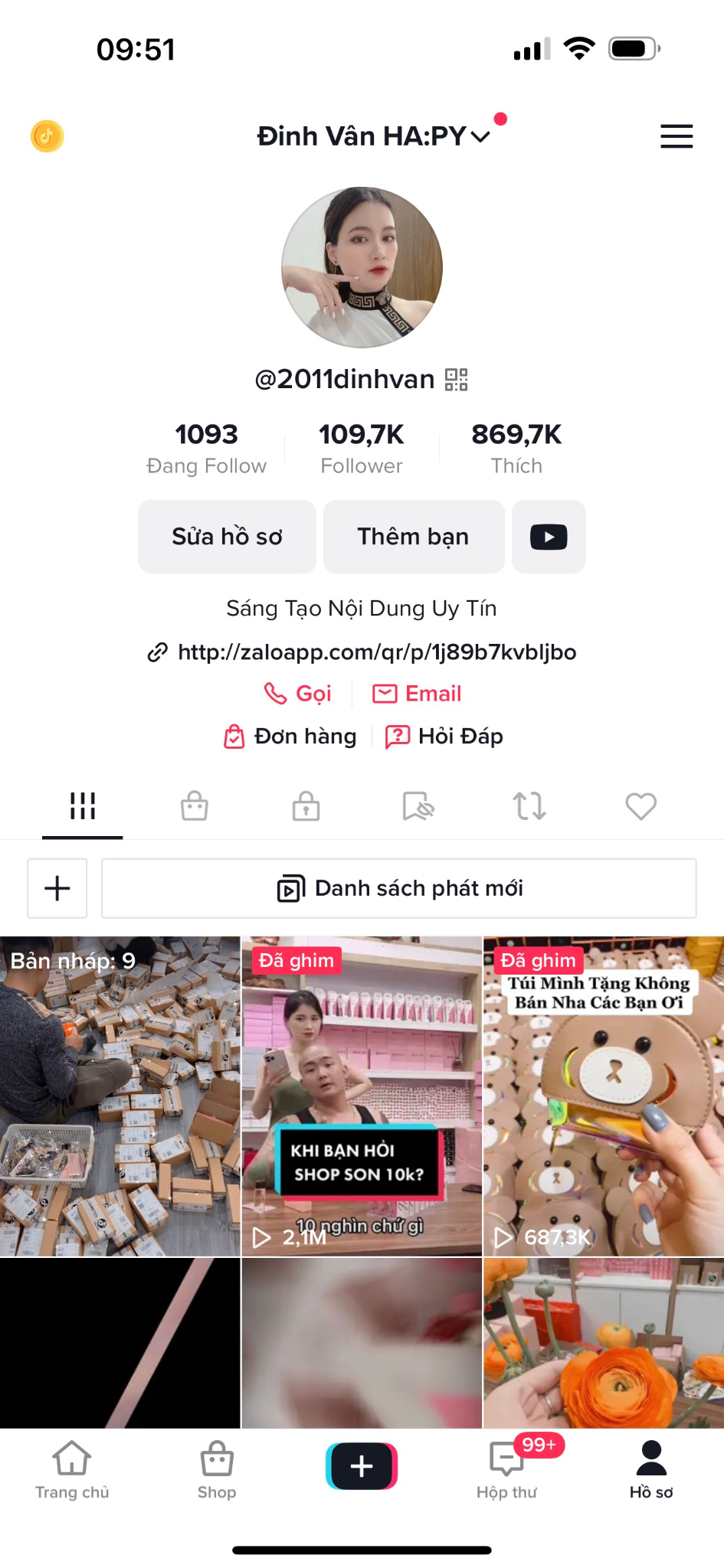Open Đơn hàng orders

[290, 737]
